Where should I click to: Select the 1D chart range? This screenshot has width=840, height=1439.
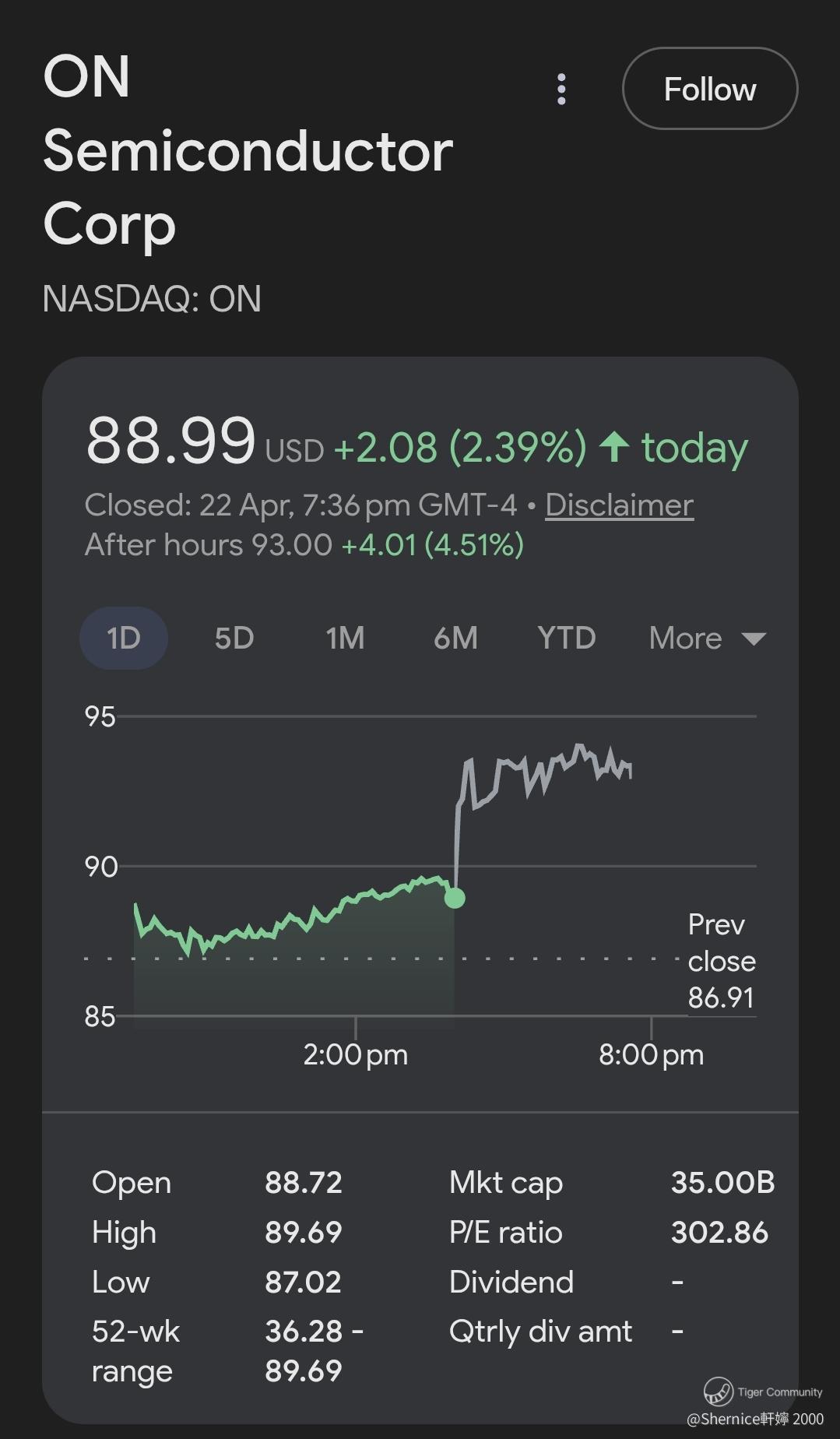(124, 639)
